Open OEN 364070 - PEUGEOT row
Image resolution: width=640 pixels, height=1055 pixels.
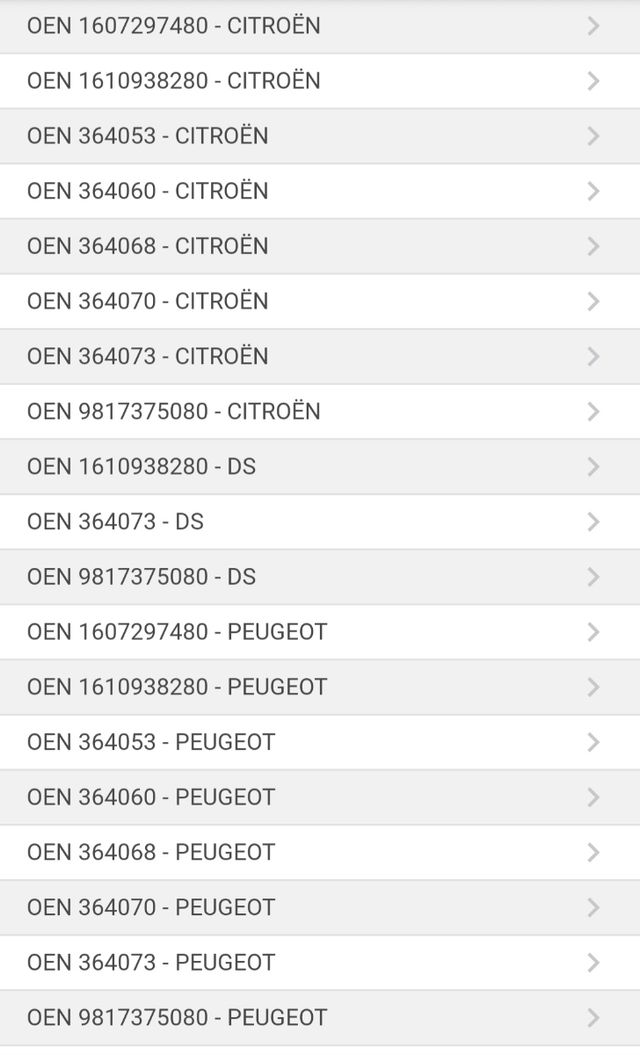pos(320,907)
